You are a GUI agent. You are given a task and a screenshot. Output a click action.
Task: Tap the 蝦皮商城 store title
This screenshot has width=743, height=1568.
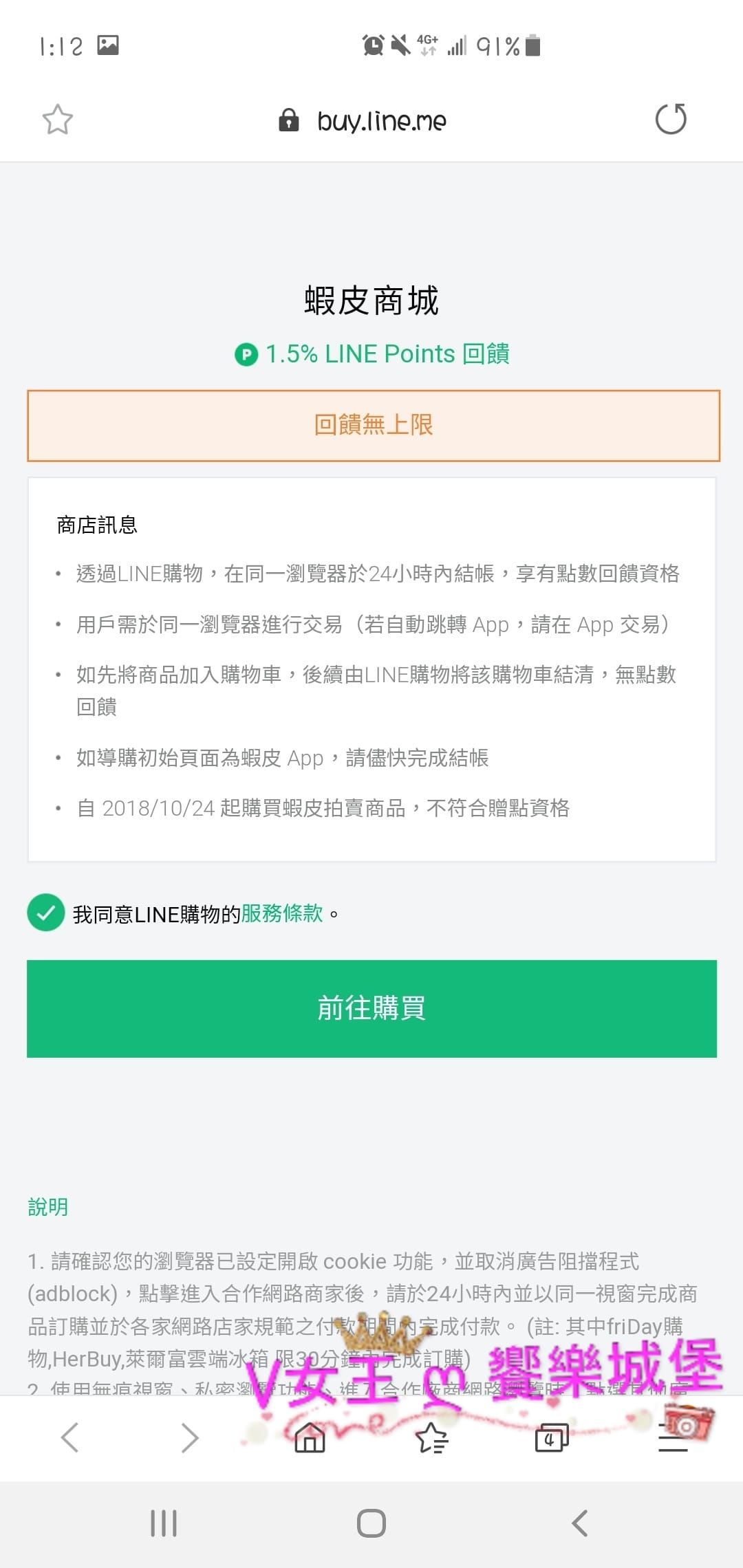click(371, 301)
